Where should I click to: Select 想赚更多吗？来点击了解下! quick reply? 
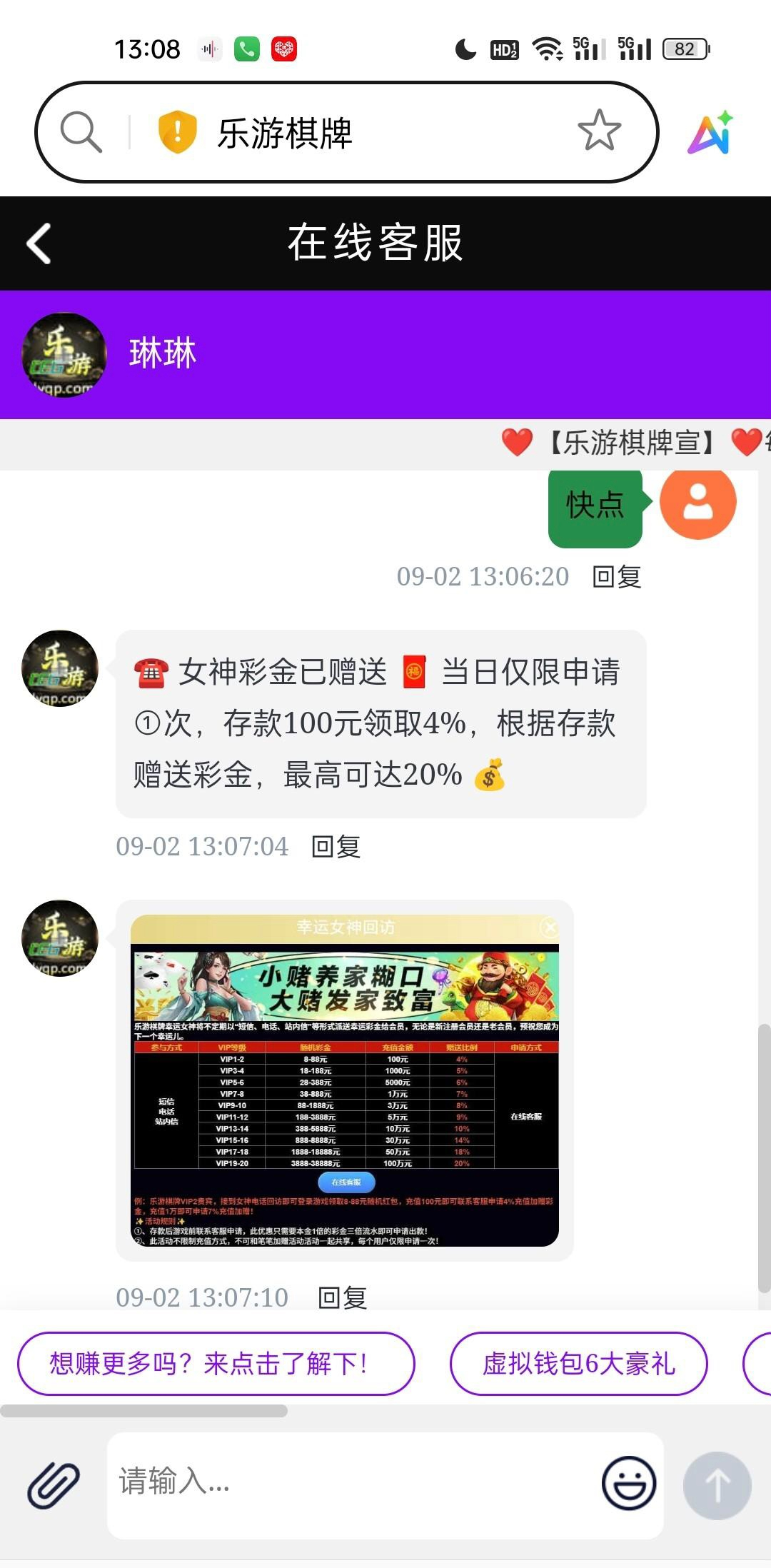[216, 1364]
